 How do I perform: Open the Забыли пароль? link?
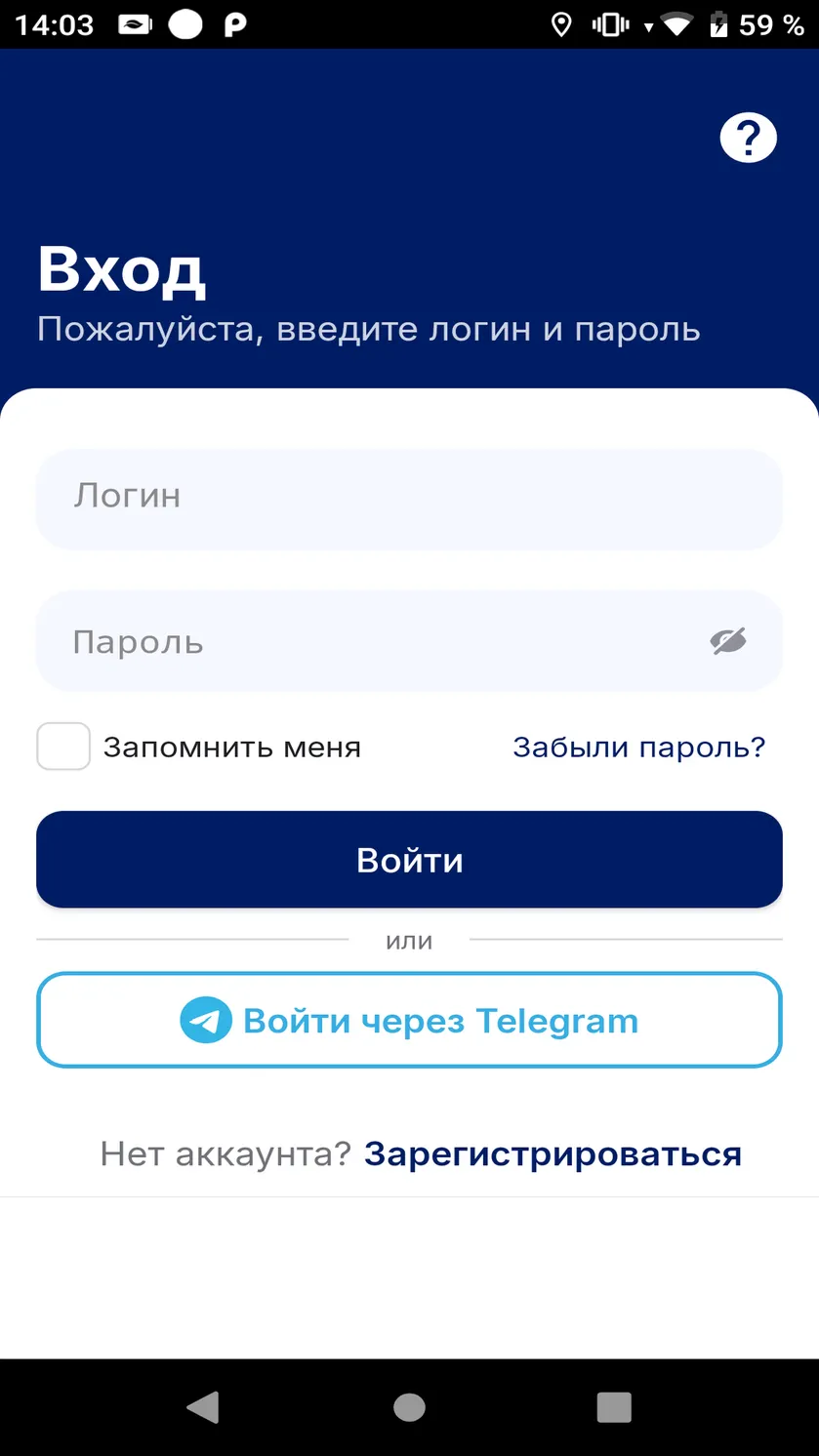pyautogui.click(x=639, y=748)
